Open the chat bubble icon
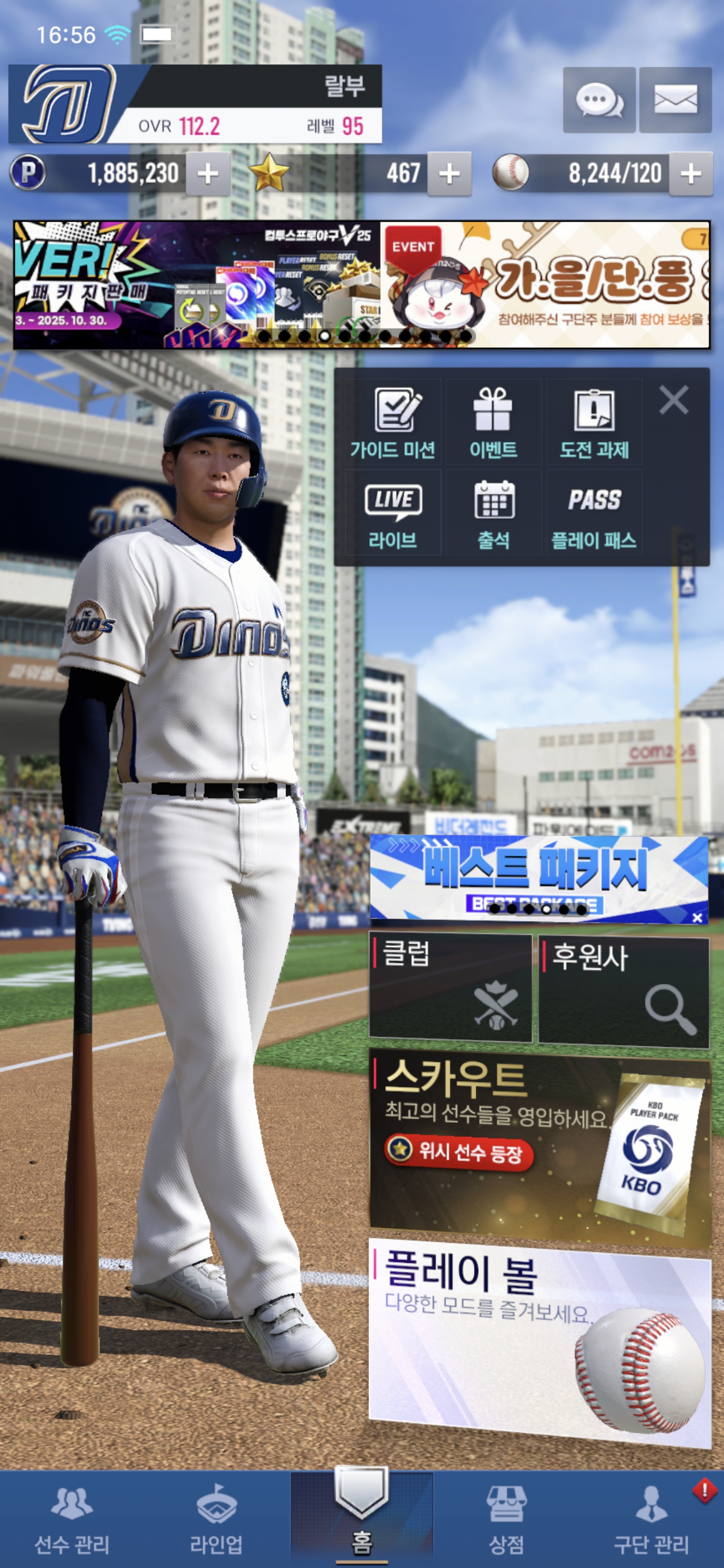This screenshot has height=1568, width=724. coord(599,100)
